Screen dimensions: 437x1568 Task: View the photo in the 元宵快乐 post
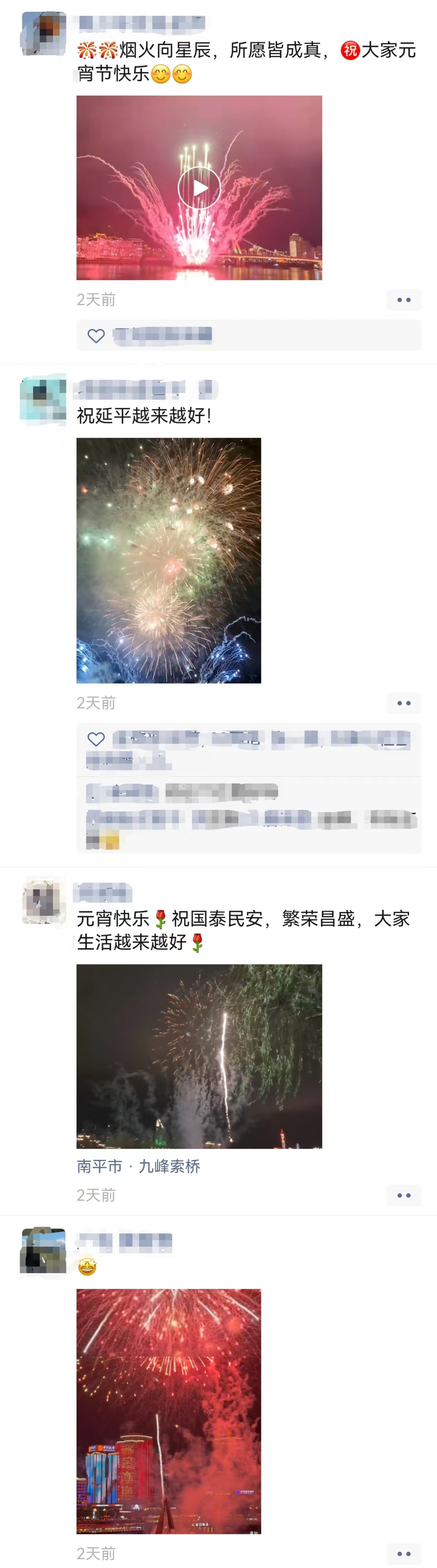[199, 1056]
